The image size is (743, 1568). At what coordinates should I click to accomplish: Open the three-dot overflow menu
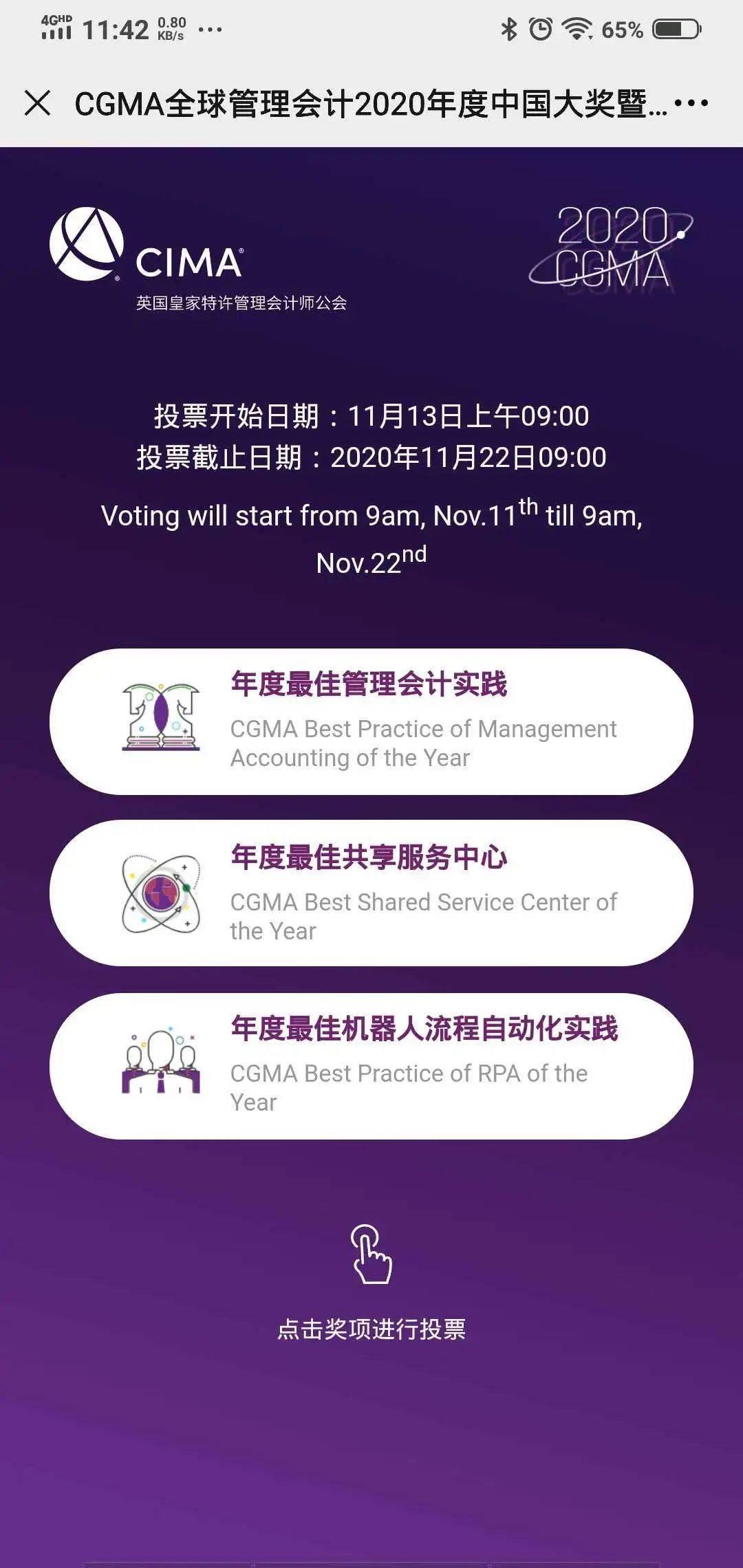point(691,103)
